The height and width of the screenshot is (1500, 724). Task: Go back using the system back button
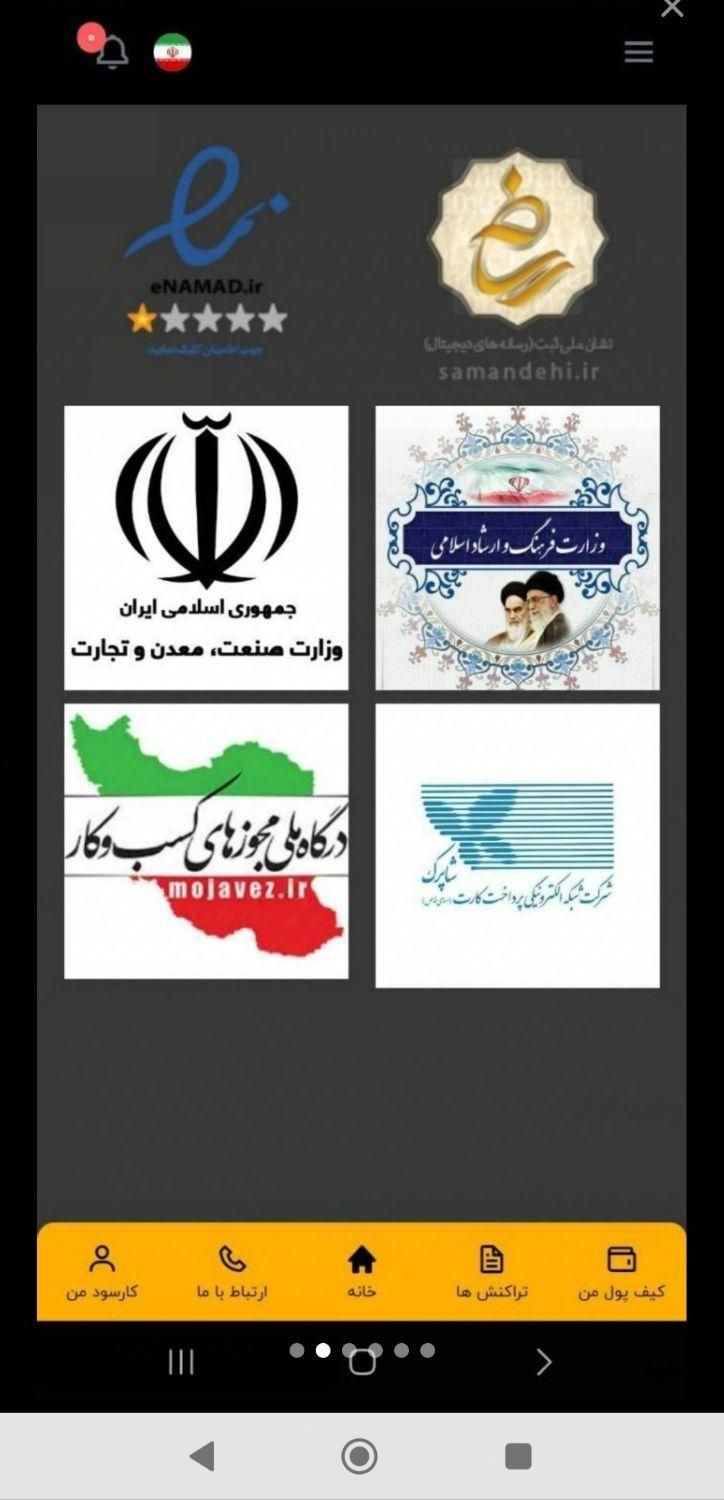[203, 1456]
